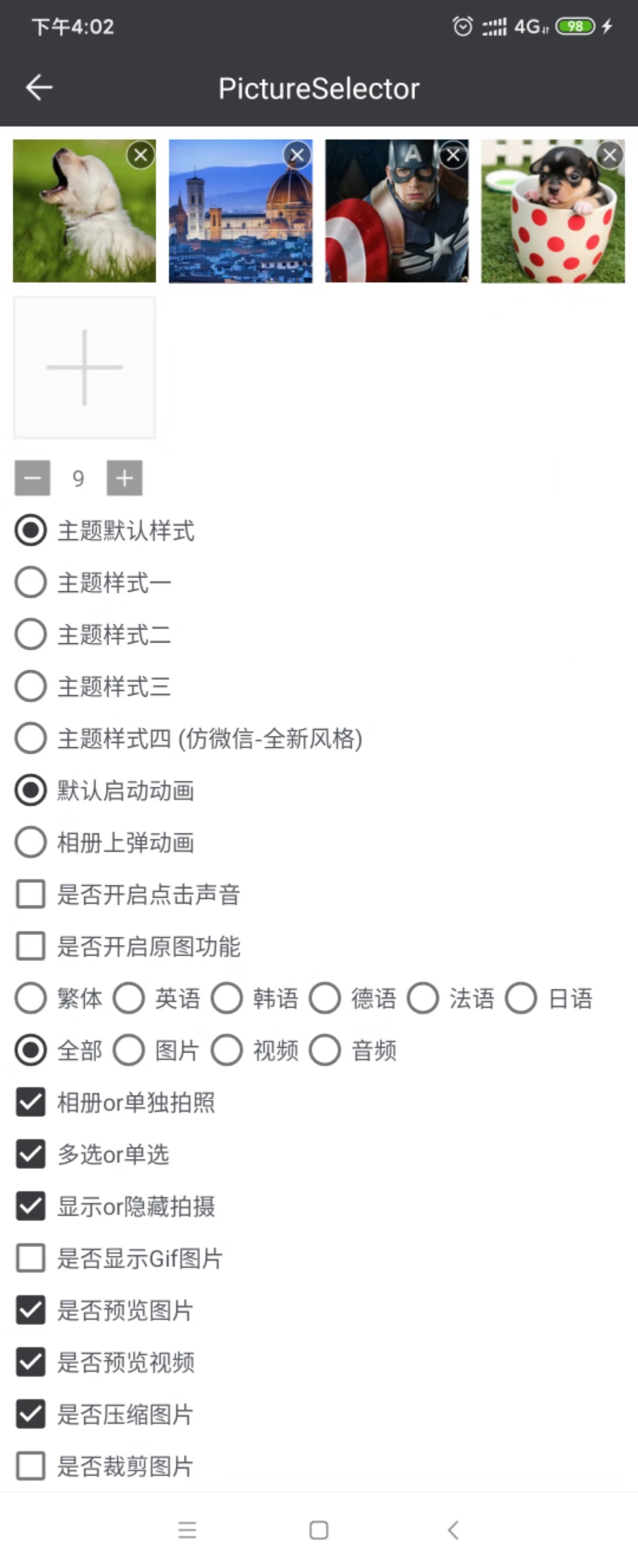Uncheck 多选or单选
The width and height of the screenshot is (638, 1568).
pos(30,1155)
